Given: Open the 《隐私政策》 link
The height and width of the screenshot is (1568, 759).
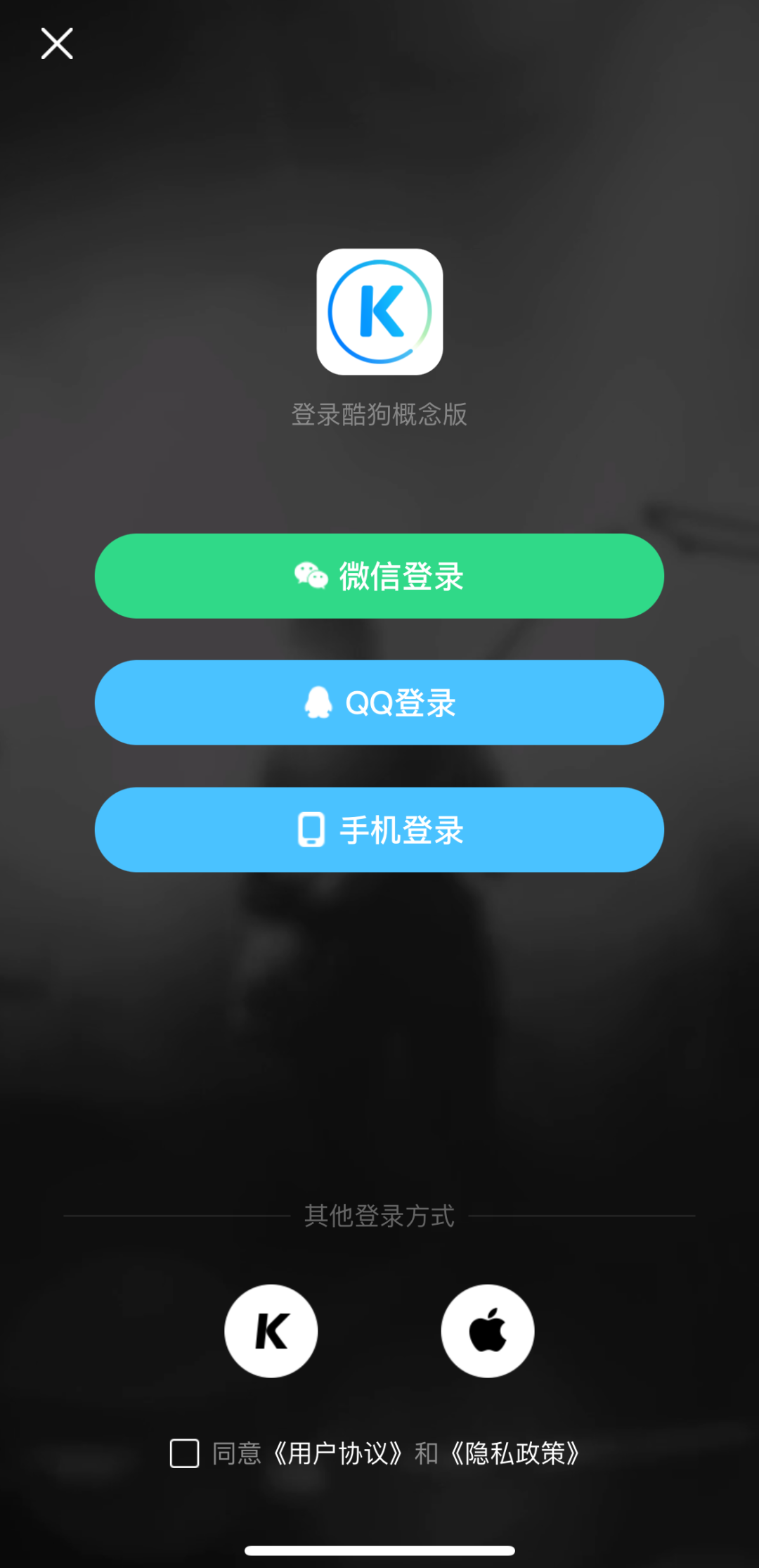Looking at the screenshot, I should point(515,1453).
